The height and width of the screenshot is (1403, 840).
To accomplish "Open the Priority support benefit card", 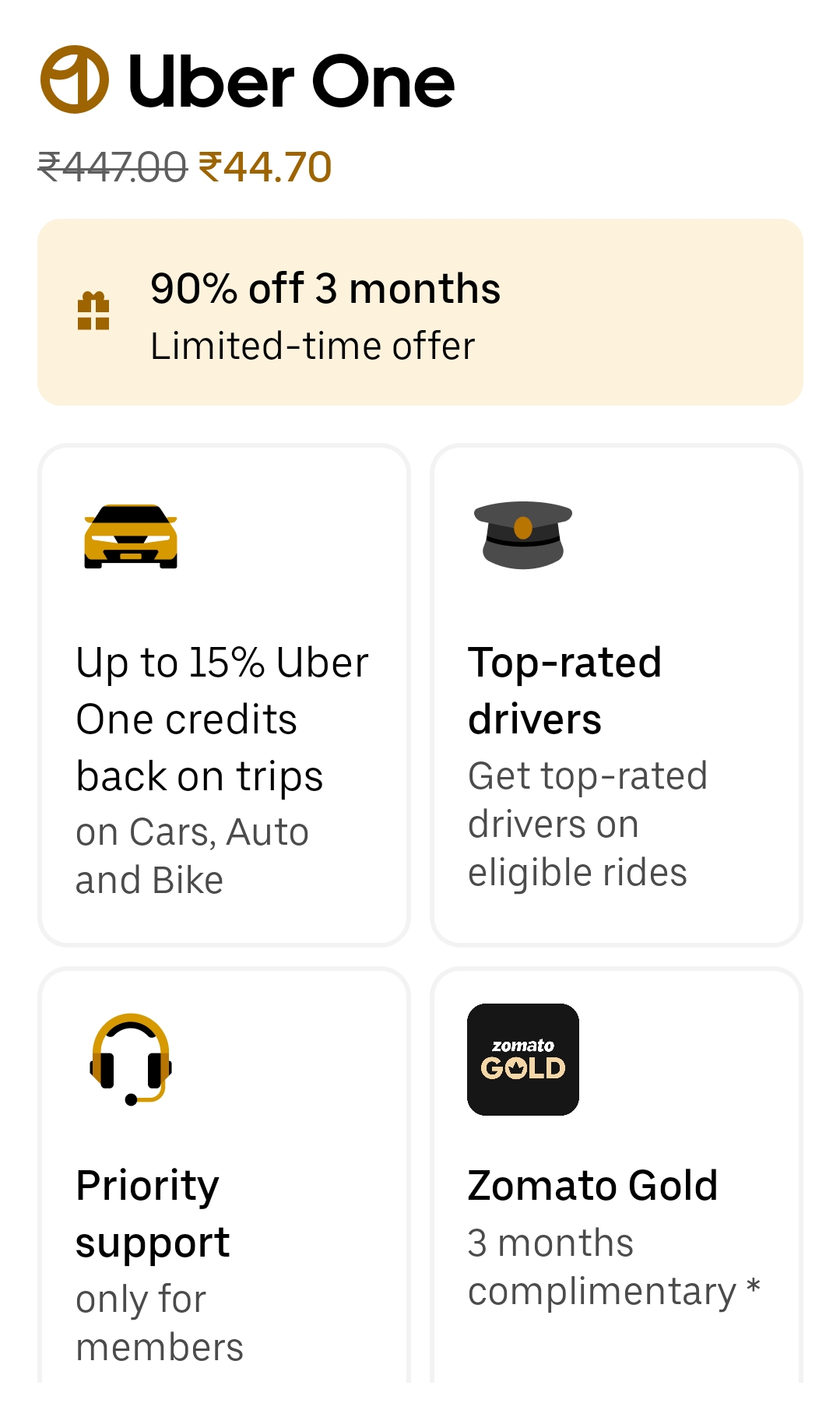I will pos(224,1176).
